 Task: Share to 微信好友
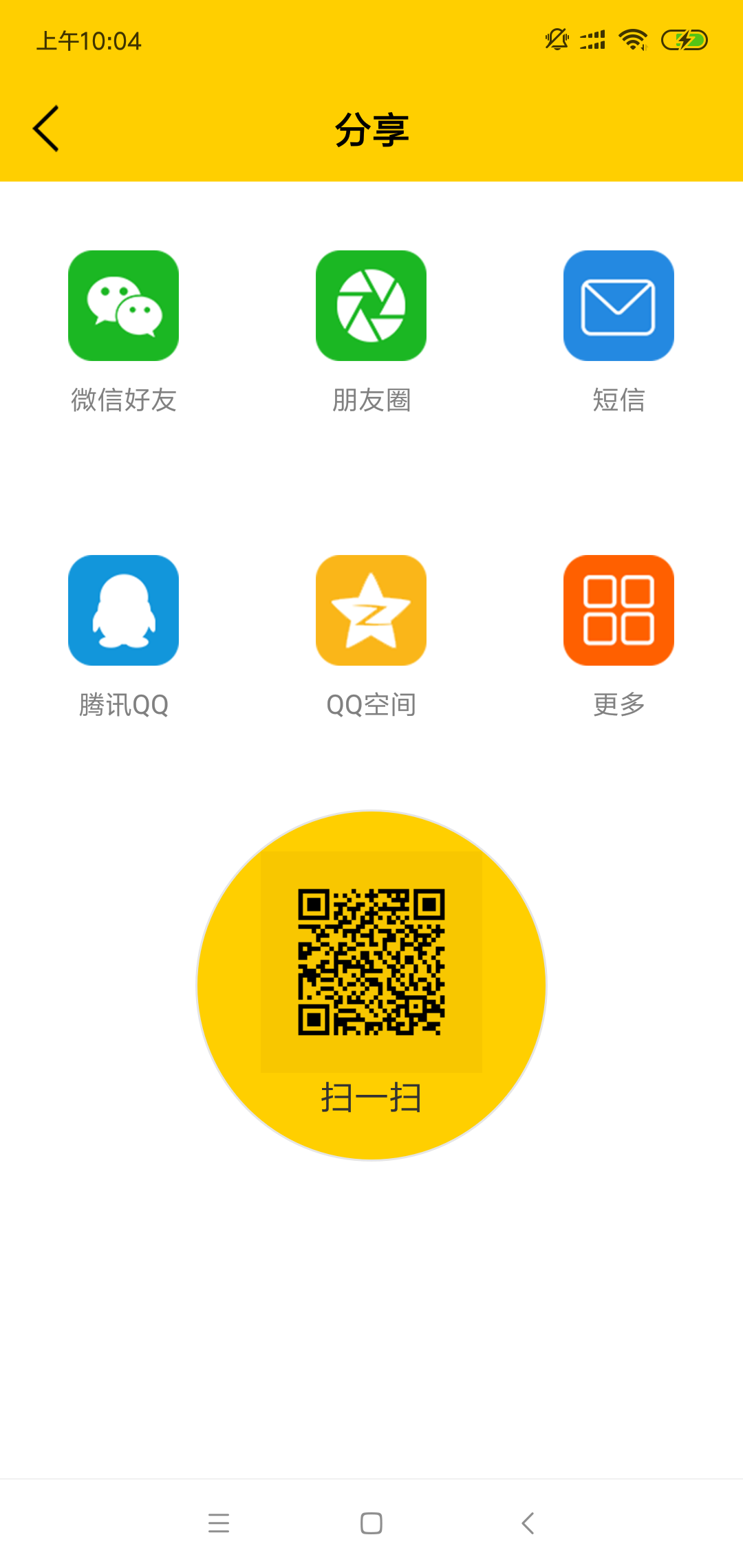pos(124,306)
